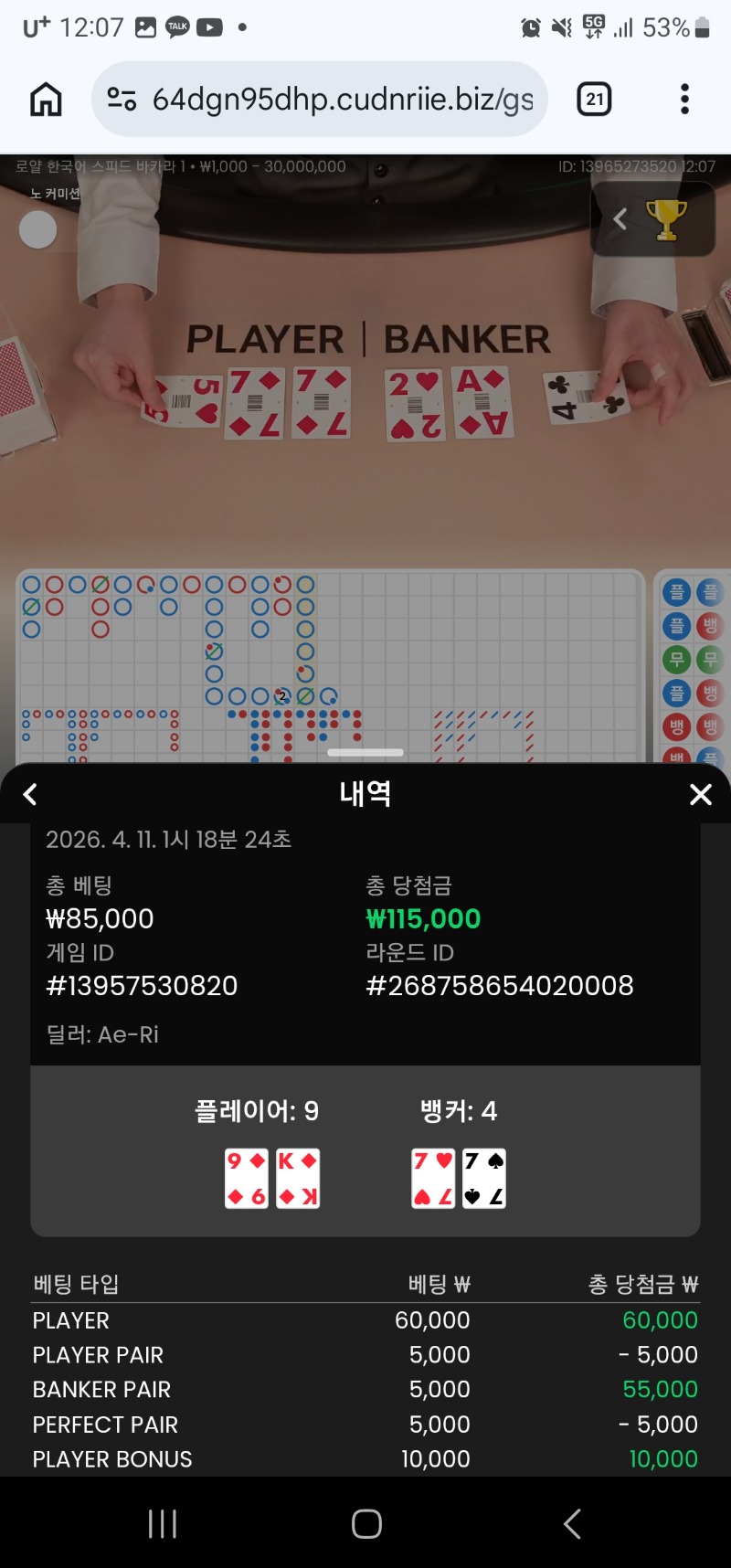Go to the browser home page
This screenshot has width=731, height=1568.
tap(46, 99)
